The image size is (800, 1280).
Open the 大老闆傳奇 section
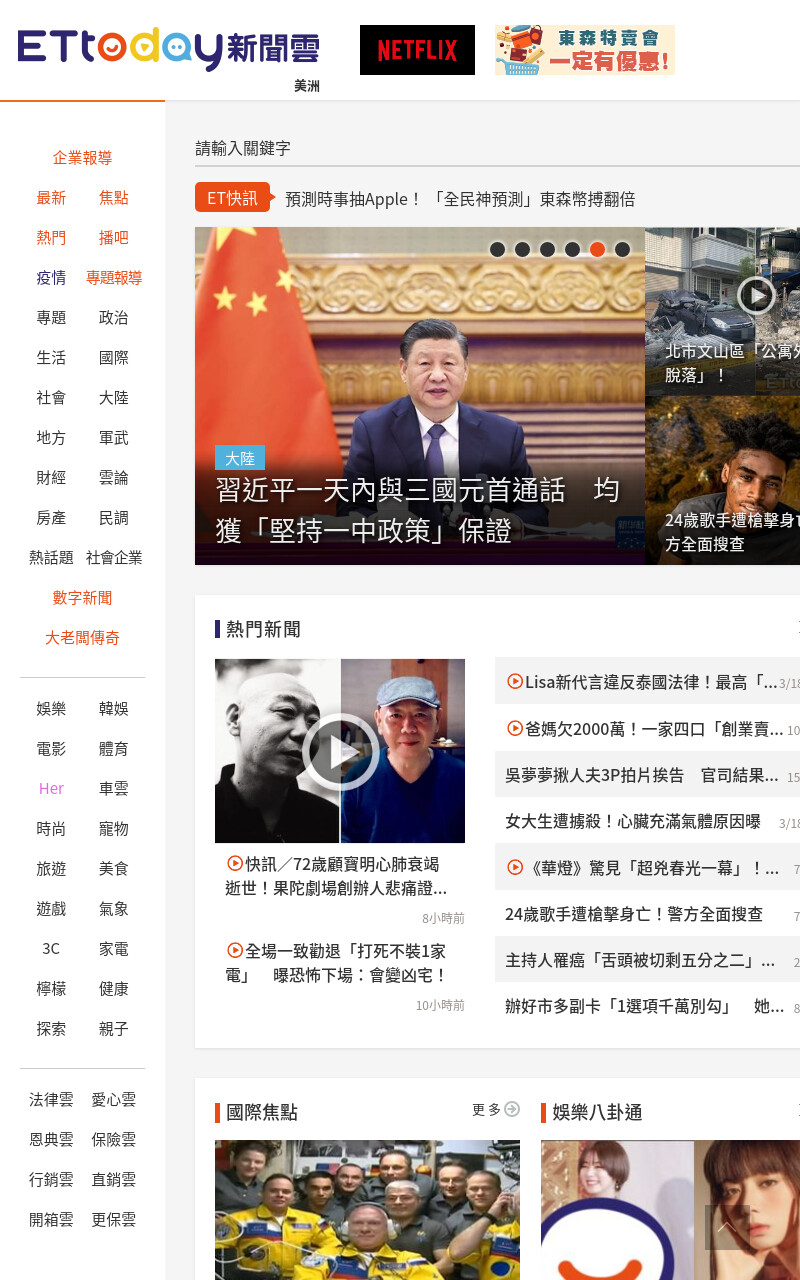click(x=82, y=638)
